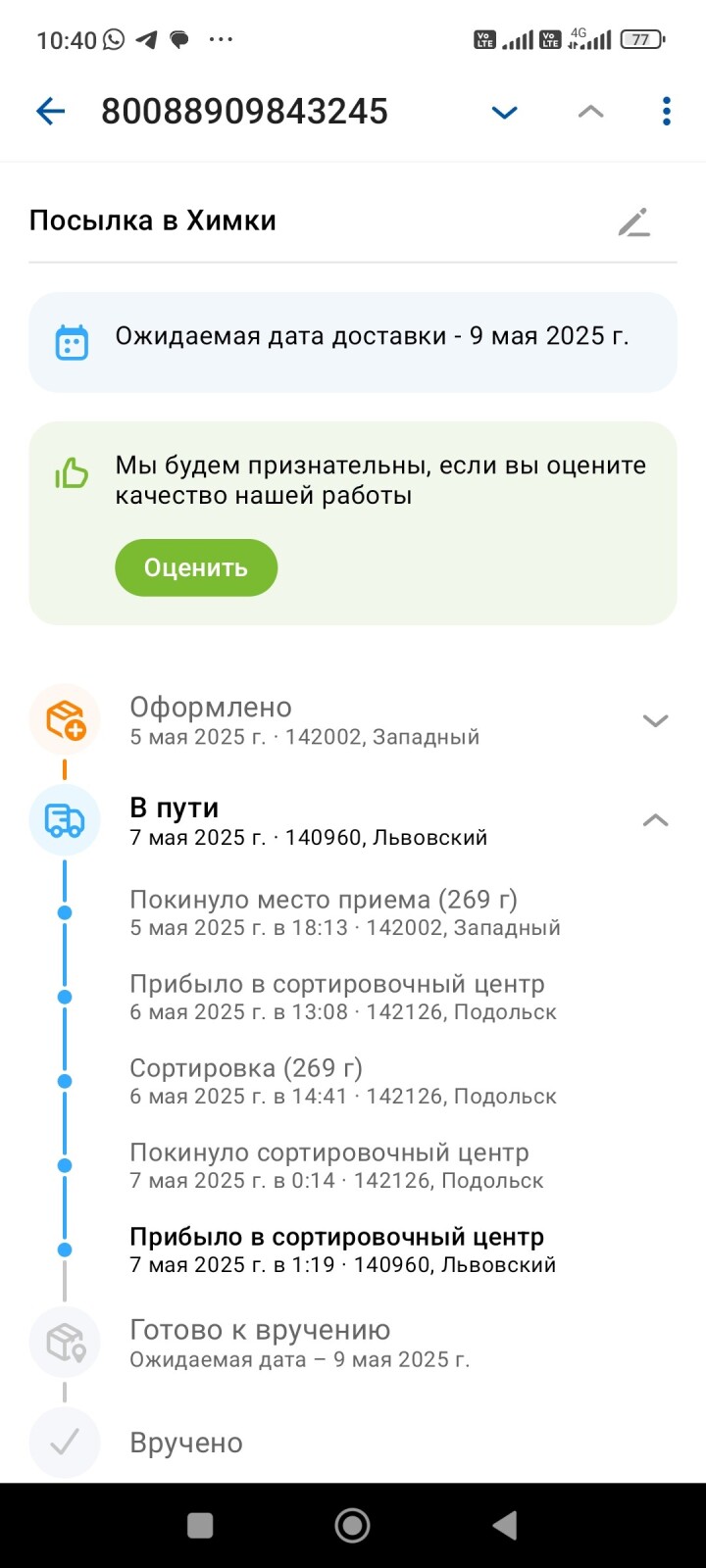Go to previous tracking via up chevron
Viewport: 706px width, 1568px height.
pyautogui.click(x=590, y=112)
